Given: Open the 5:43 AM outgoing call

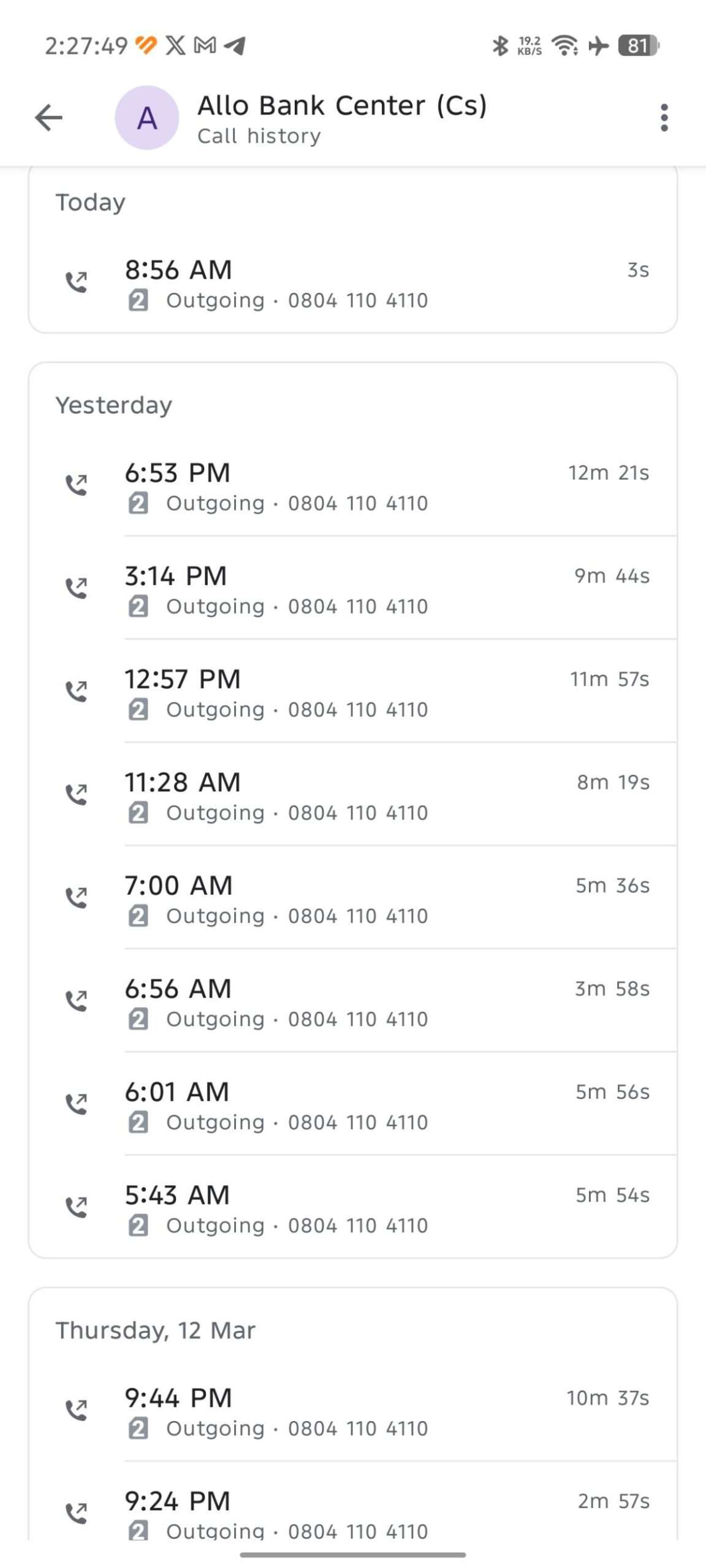Looking at the screenshot, I should click(353, 1209).
